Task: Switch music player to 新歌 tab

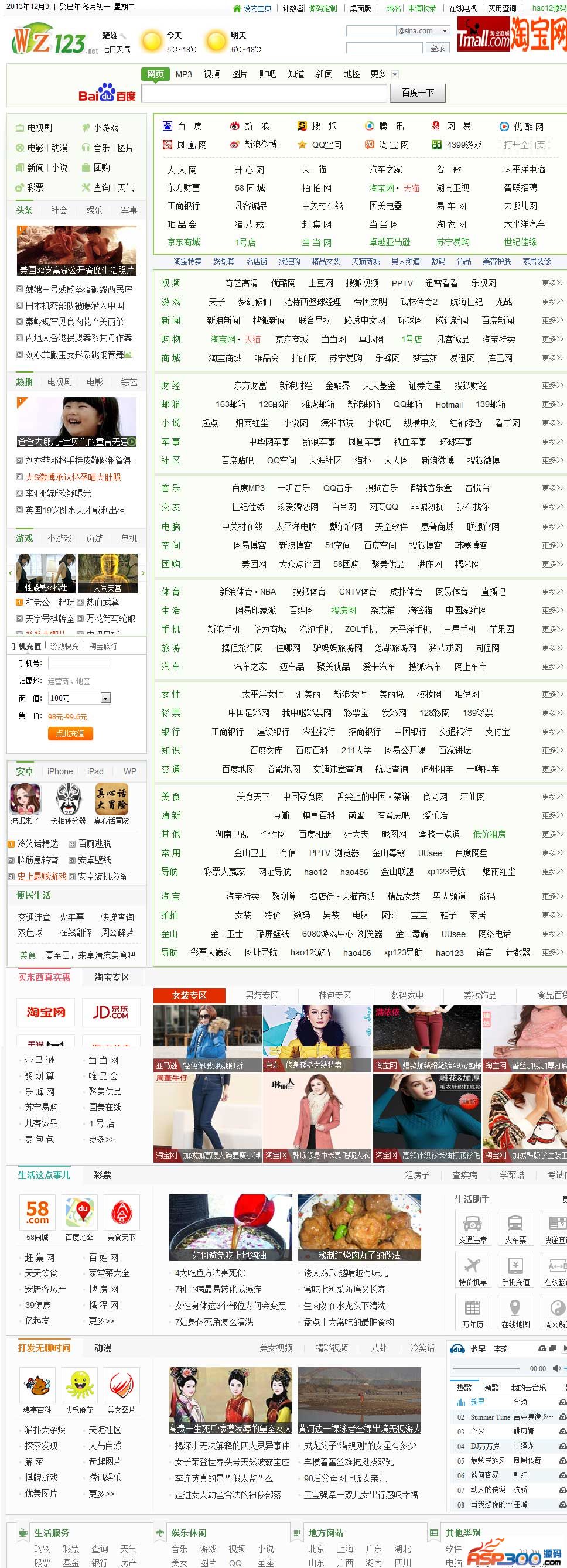Action: 491,1387
